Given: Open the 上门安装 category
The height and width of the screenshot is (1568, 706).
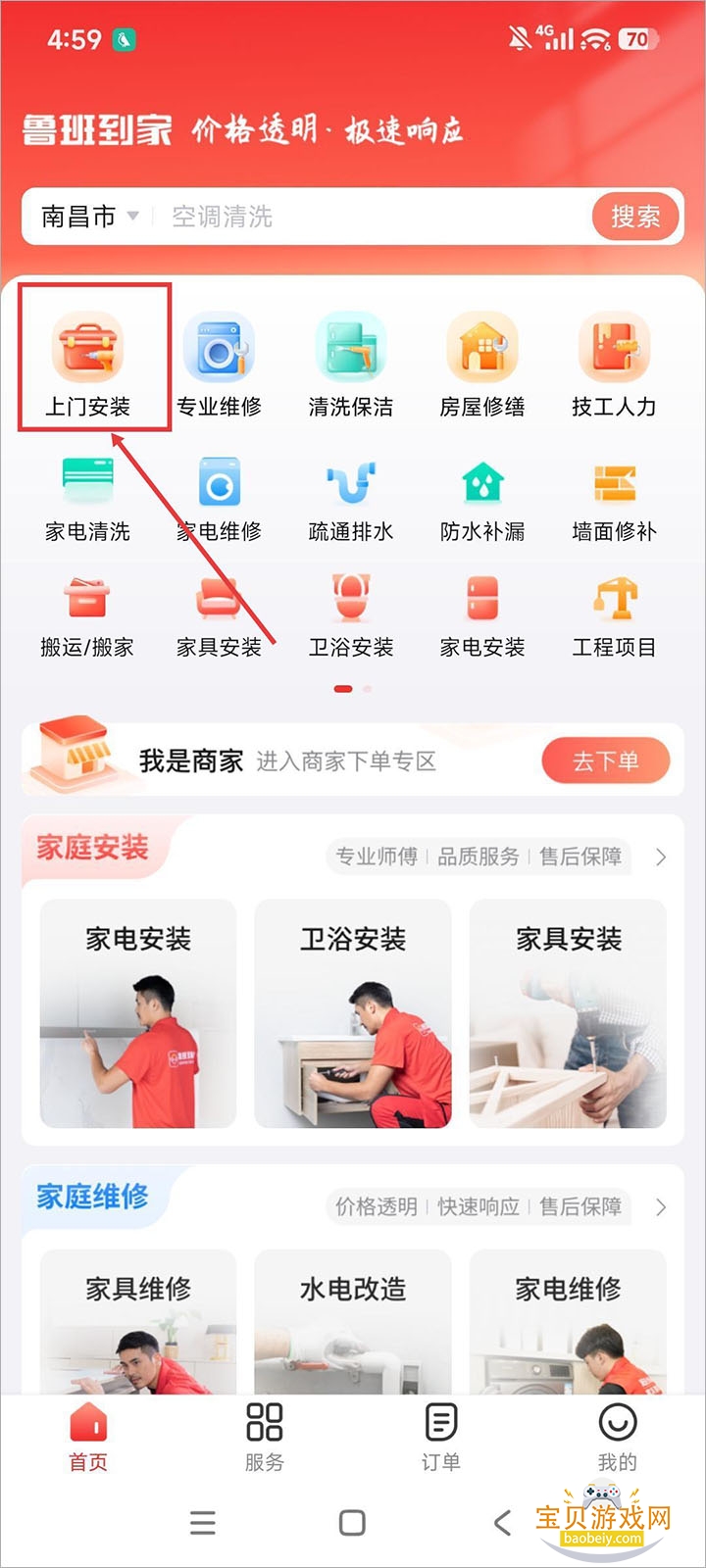Looking at the screenshot, I should coord(88,365).
